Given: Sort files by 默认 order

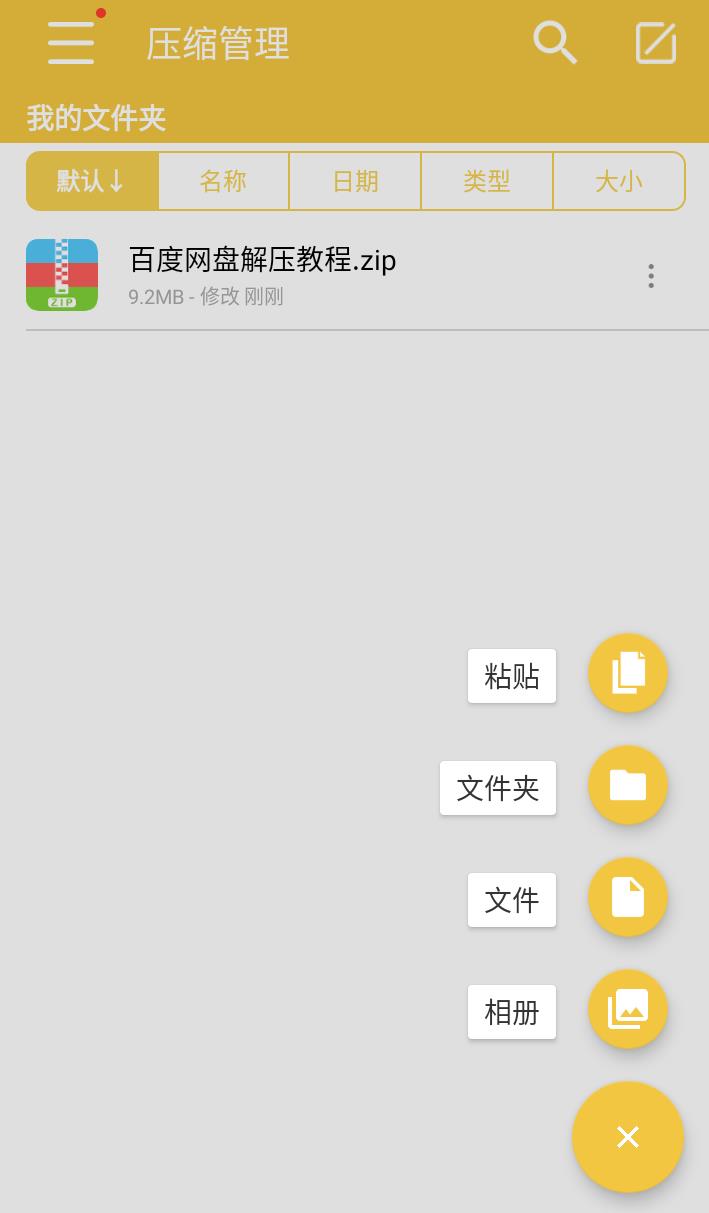Looking at the screenshot, I should tap(92, 181).
